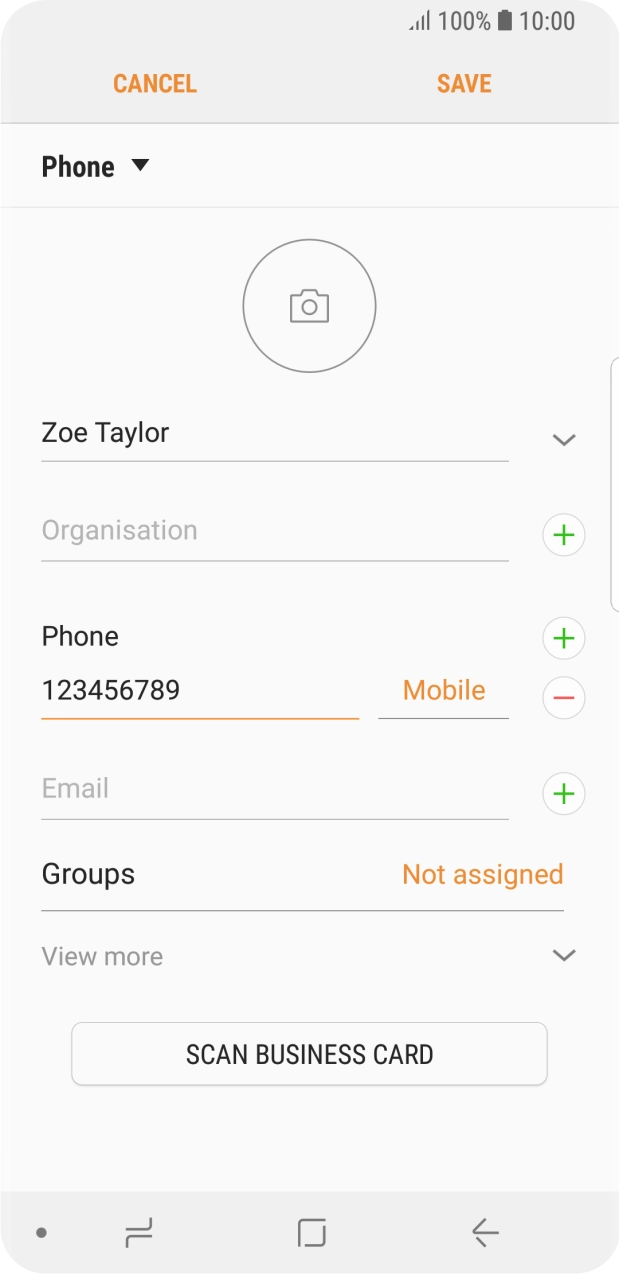Screen dimensions: 619x1274
Task: Add an email entry with the plus
Action: [564, 794]
